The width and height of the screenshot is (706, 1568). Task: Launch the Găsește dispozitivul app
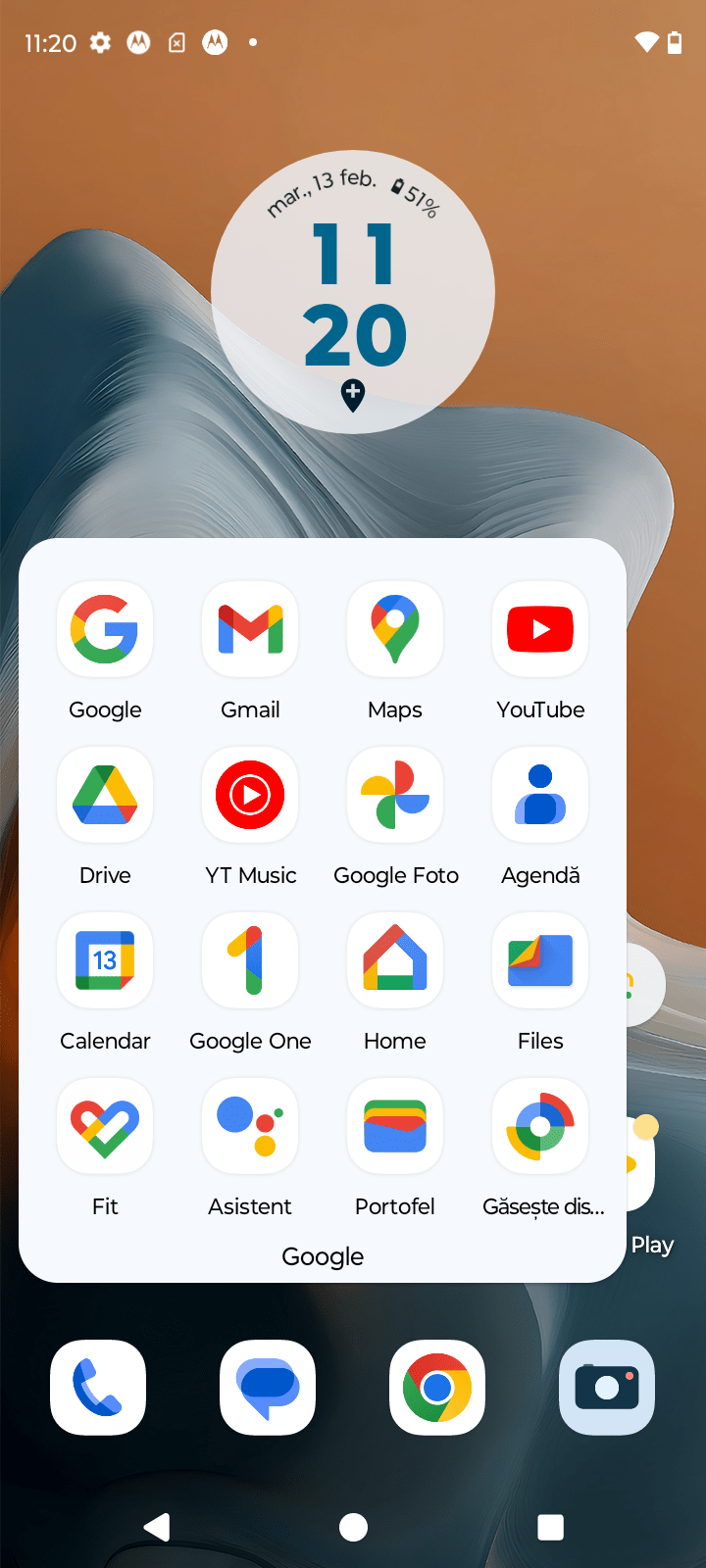point(540,1126)
